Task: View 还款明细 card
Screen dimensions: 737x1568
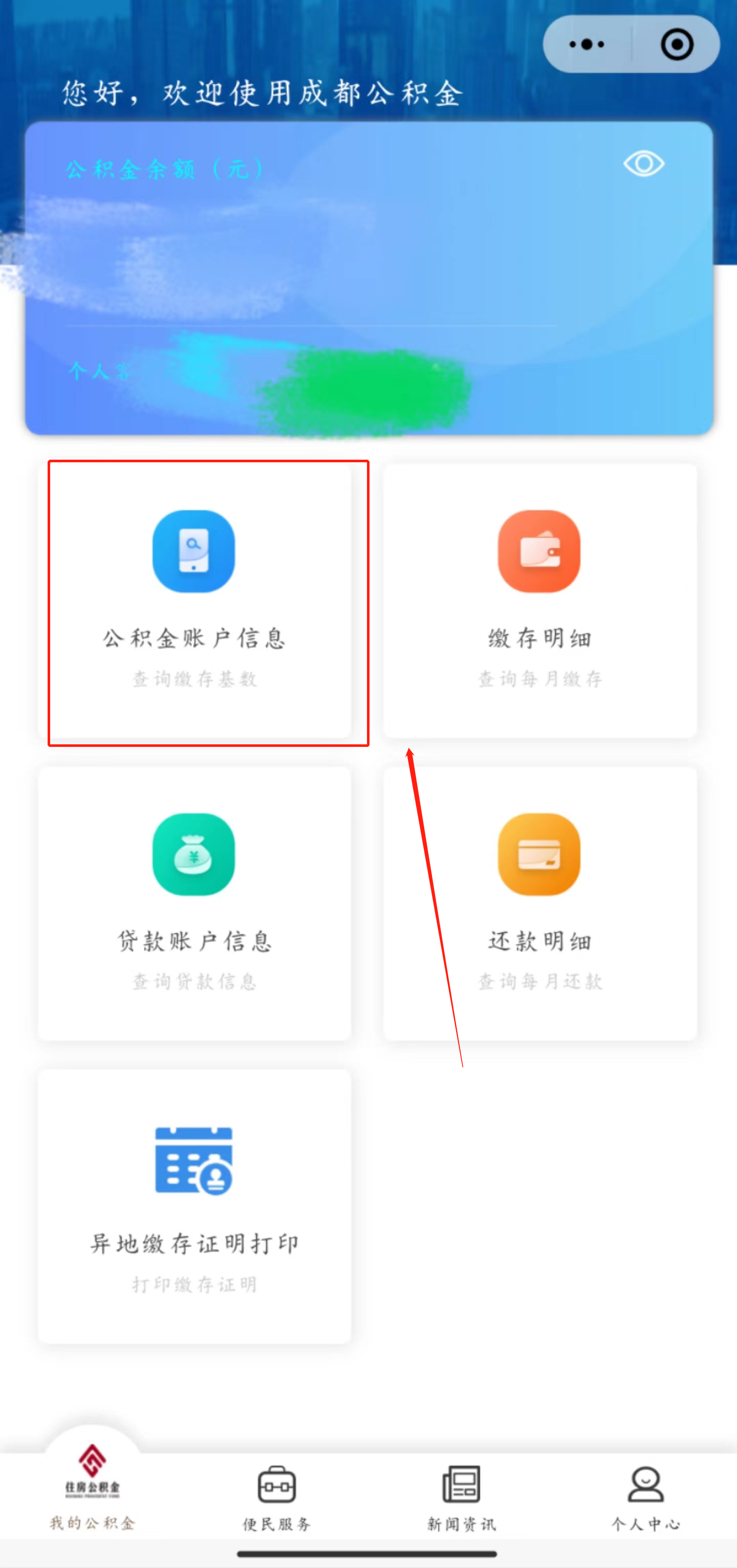Action: [x=540, y=904]
